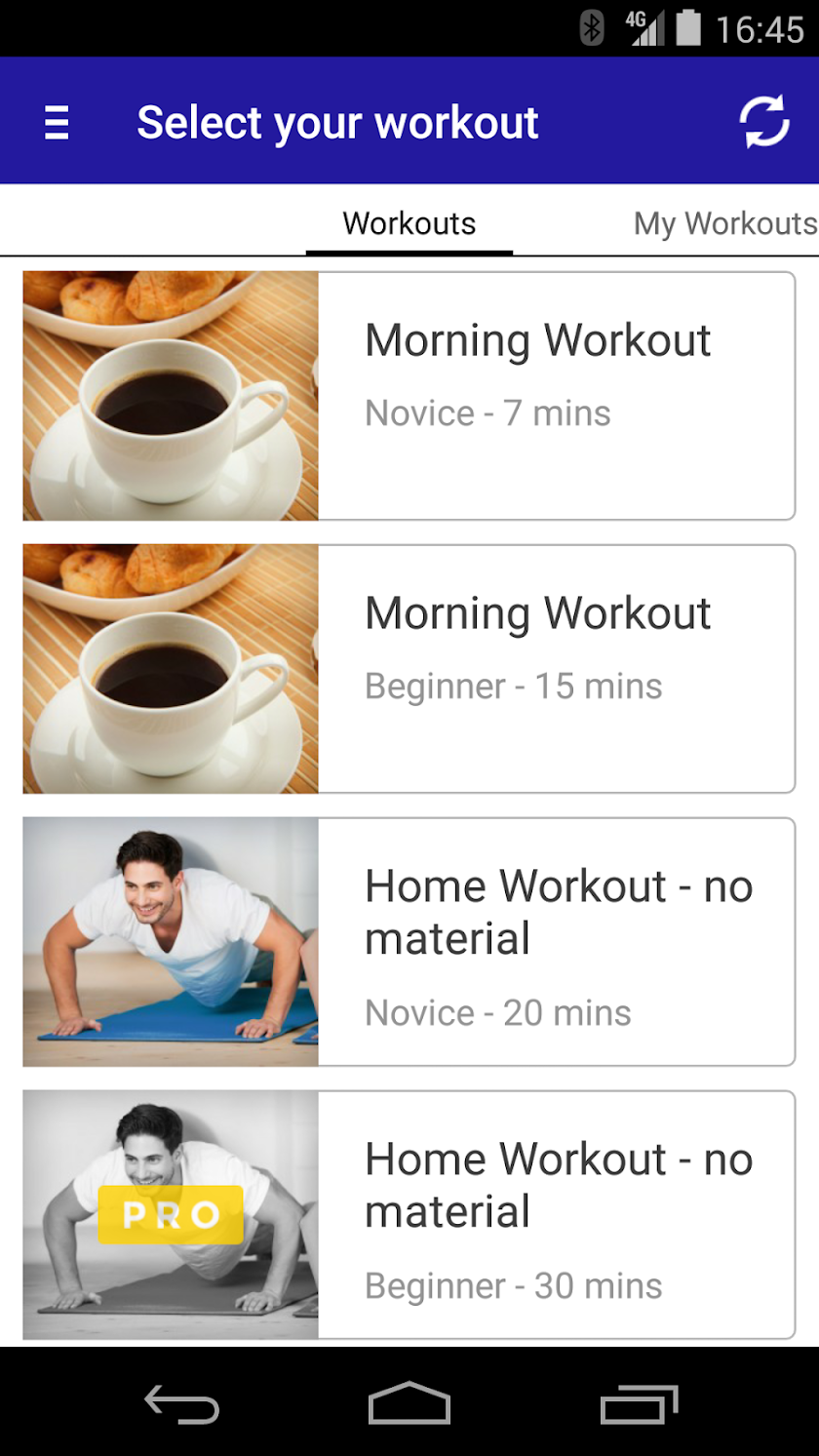Select the Workouts tab
The height and width of the screenshot is (1456, 819).
[x=409, y=223]
